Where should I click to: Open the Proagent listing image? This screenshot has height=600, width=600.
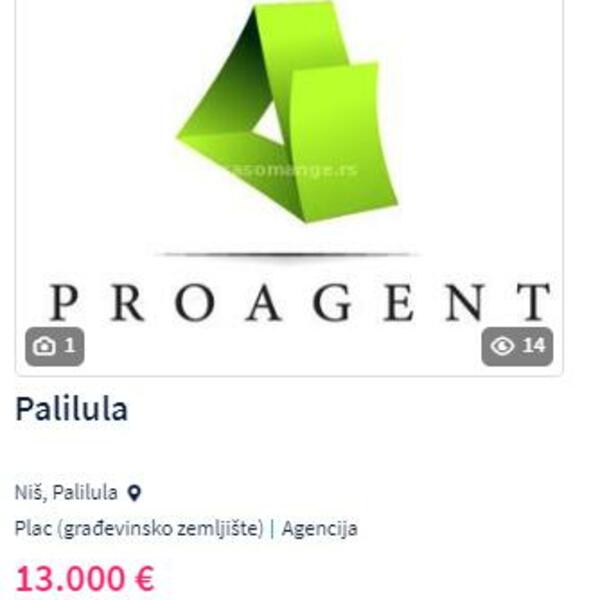[x=290, y=180]
